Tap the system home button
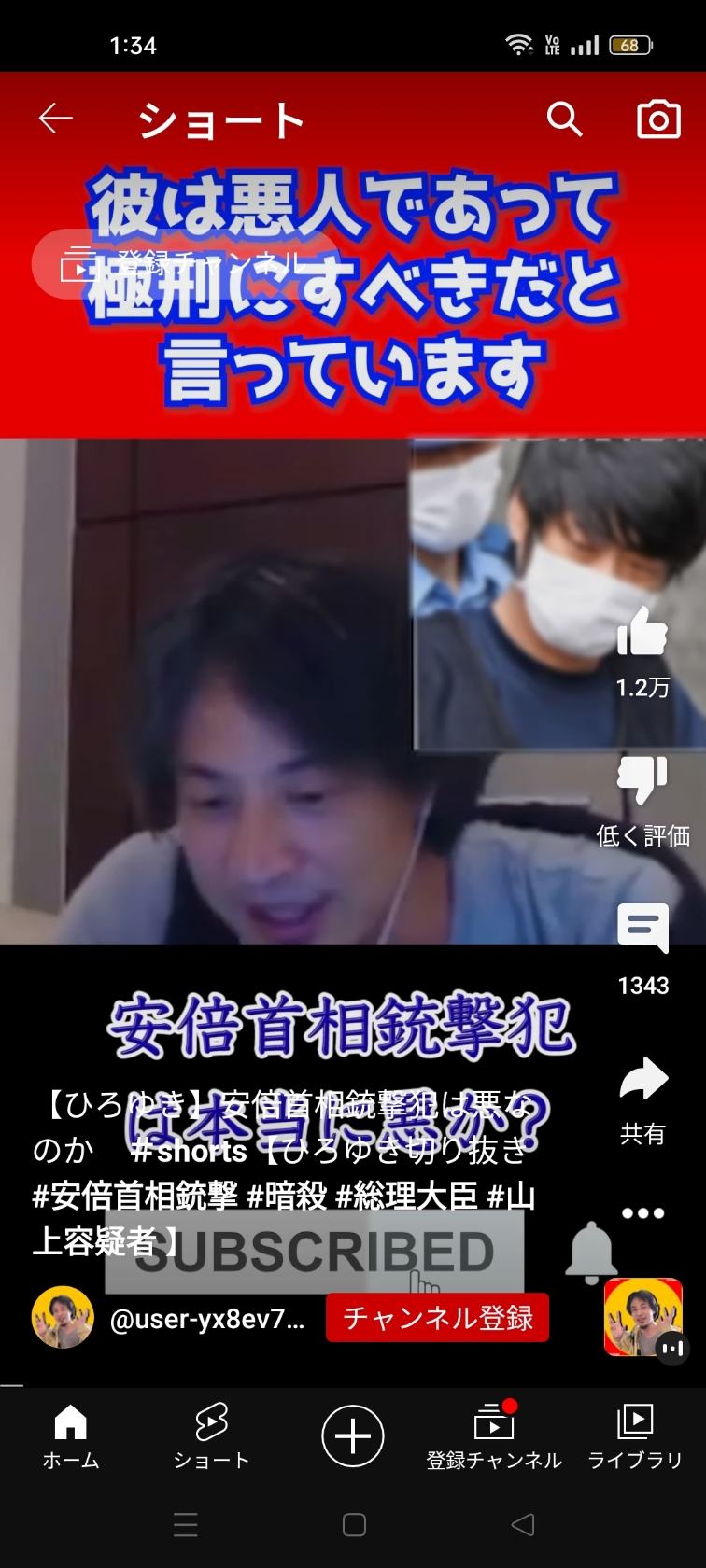706x1568 pixels. pyautogui.click(x=354, y=1525)
